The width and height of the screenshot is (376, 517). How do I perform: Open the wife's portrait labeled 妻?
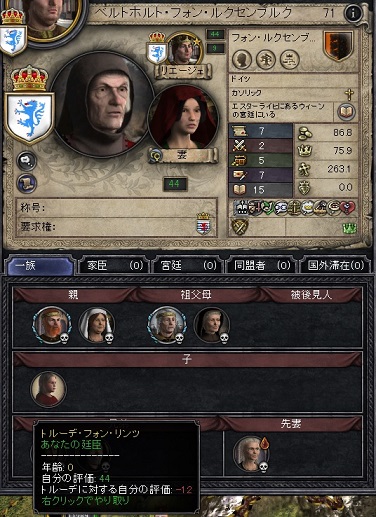point(183,117)
